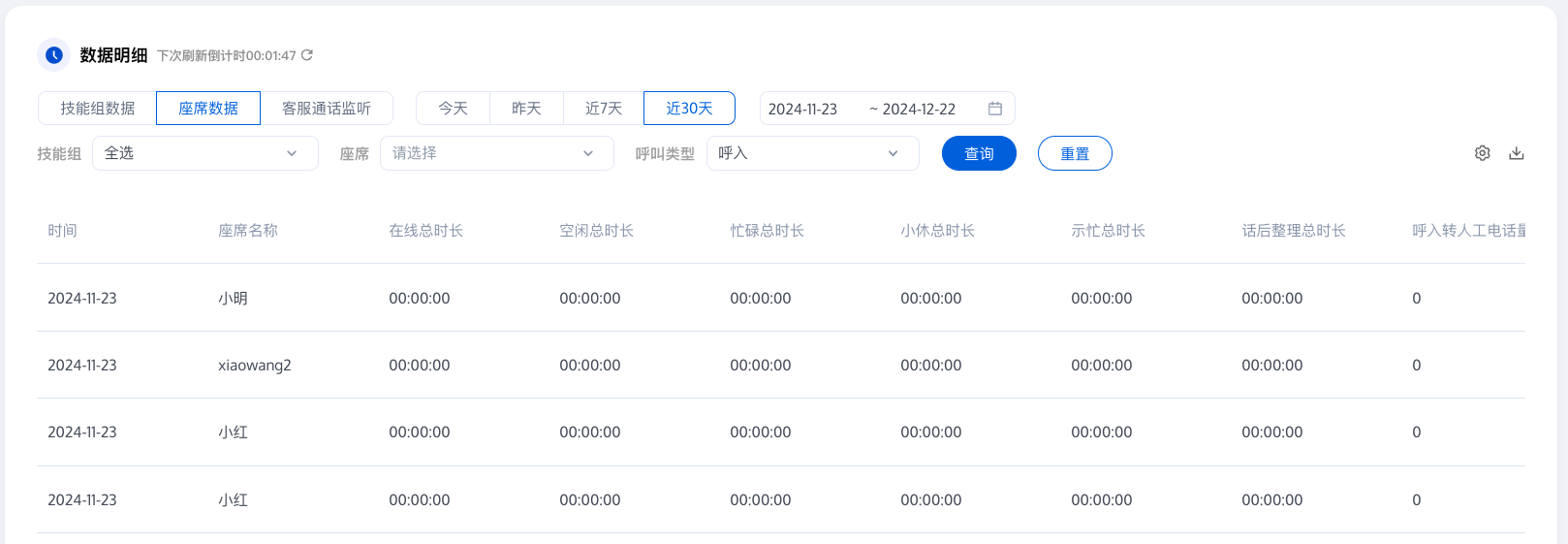The height and width of the screenshot is (544, 1568).
Task: Open the 客服通话监听 tab
Action: point(327,109)
